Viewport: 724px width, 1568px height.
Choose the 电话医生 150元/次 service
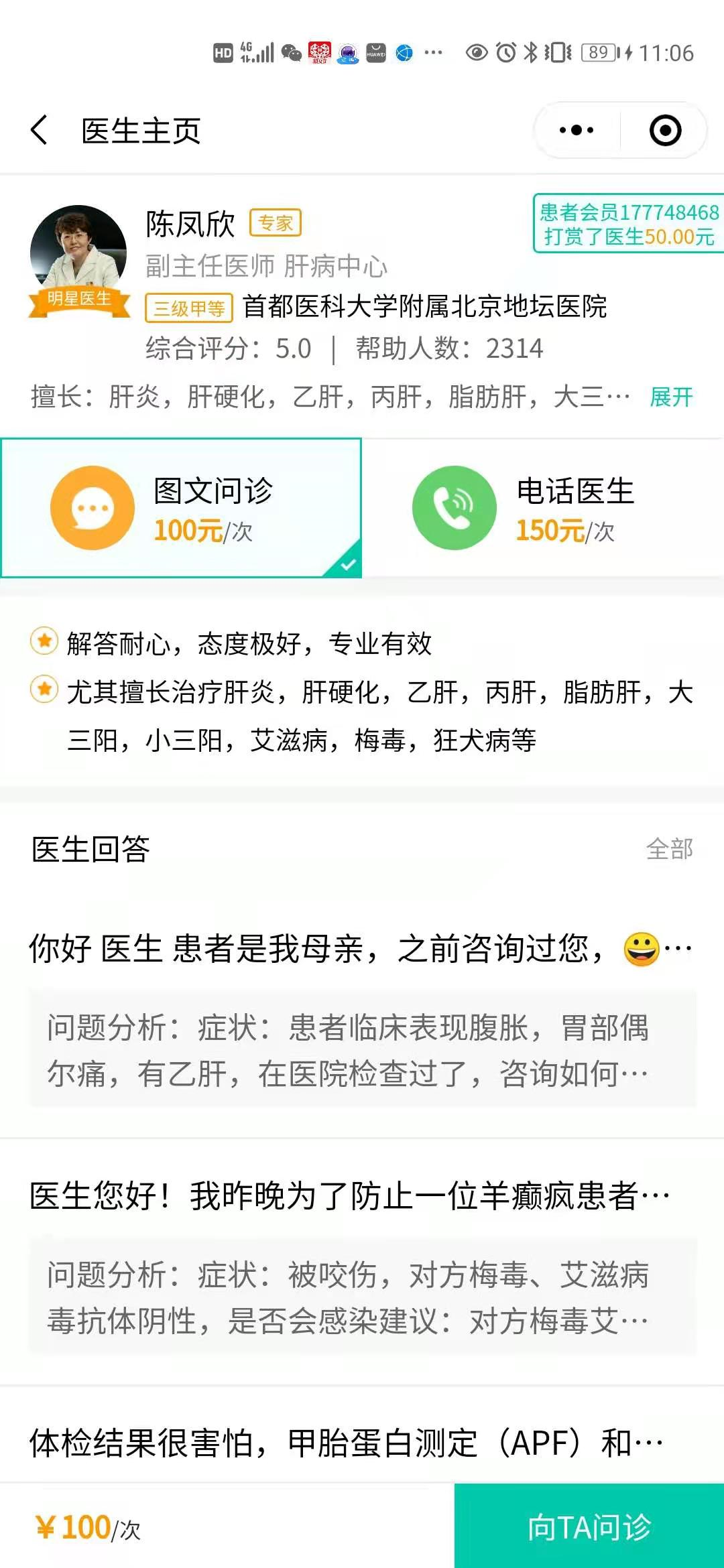click(x=543, y=508)
